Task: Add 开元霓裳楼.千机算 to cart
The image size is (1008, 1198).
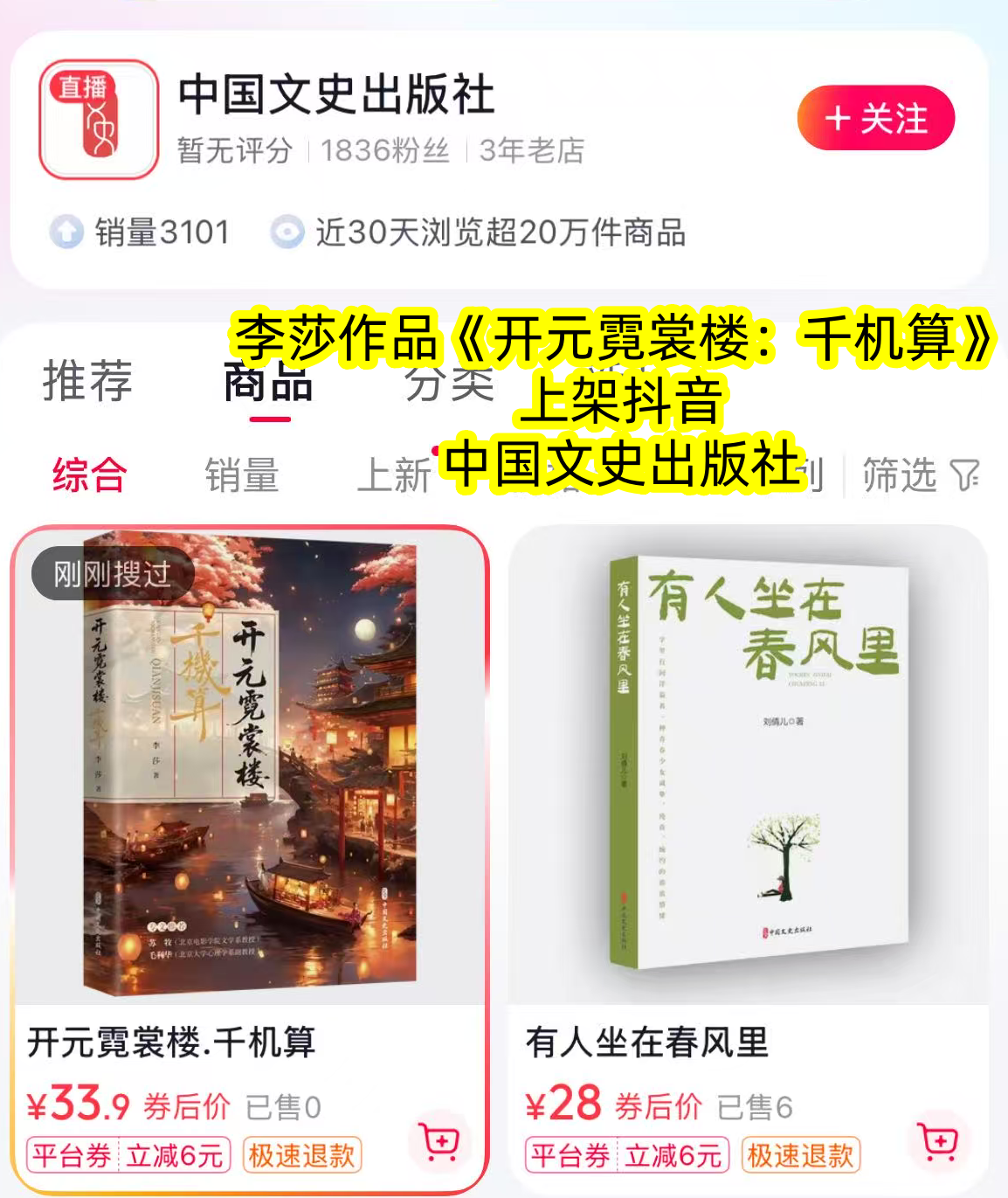Action: coord(440,1141)
